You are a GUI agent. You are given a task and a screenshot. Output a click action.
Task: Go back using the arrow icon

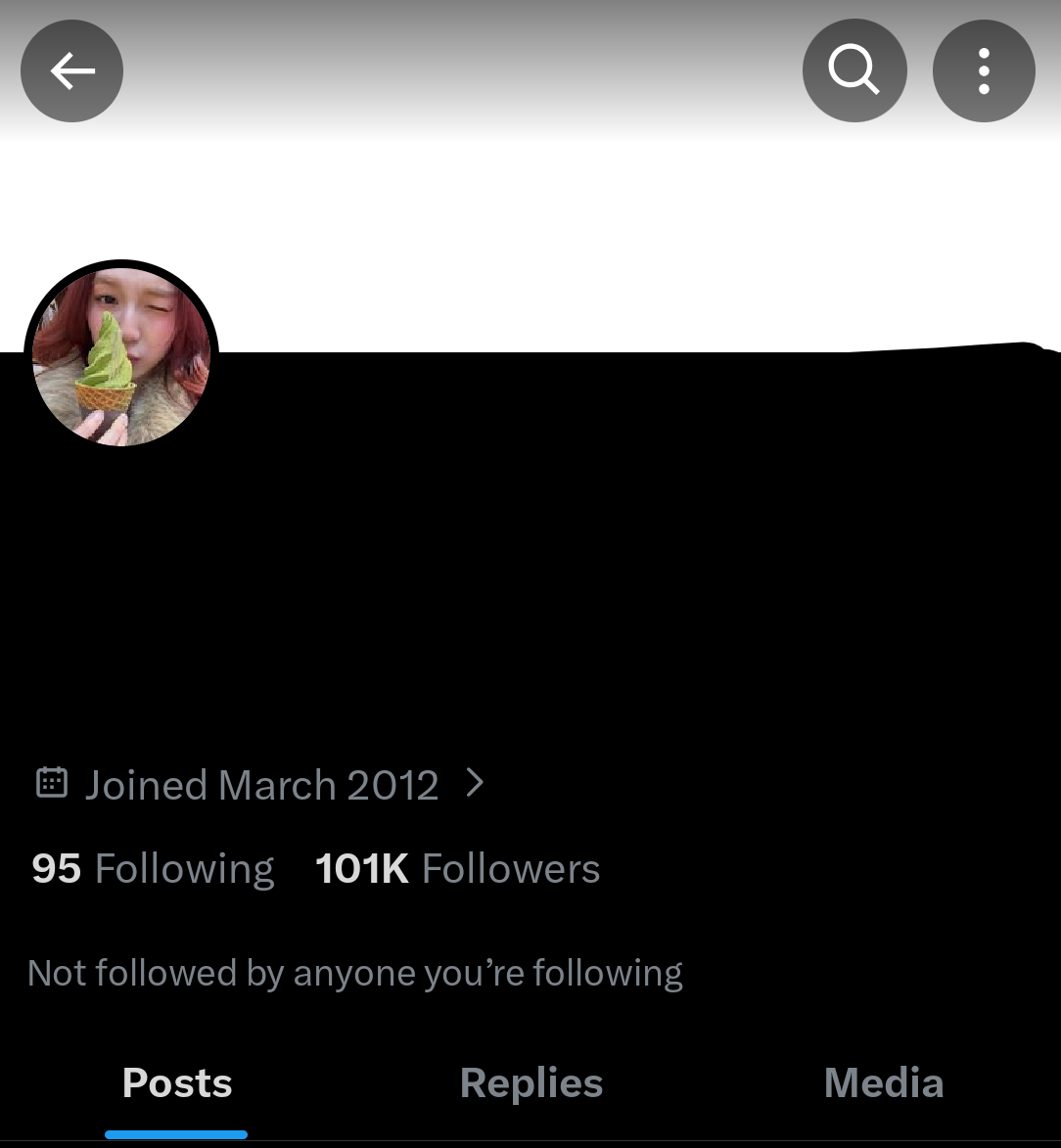[x=71, y=70]
